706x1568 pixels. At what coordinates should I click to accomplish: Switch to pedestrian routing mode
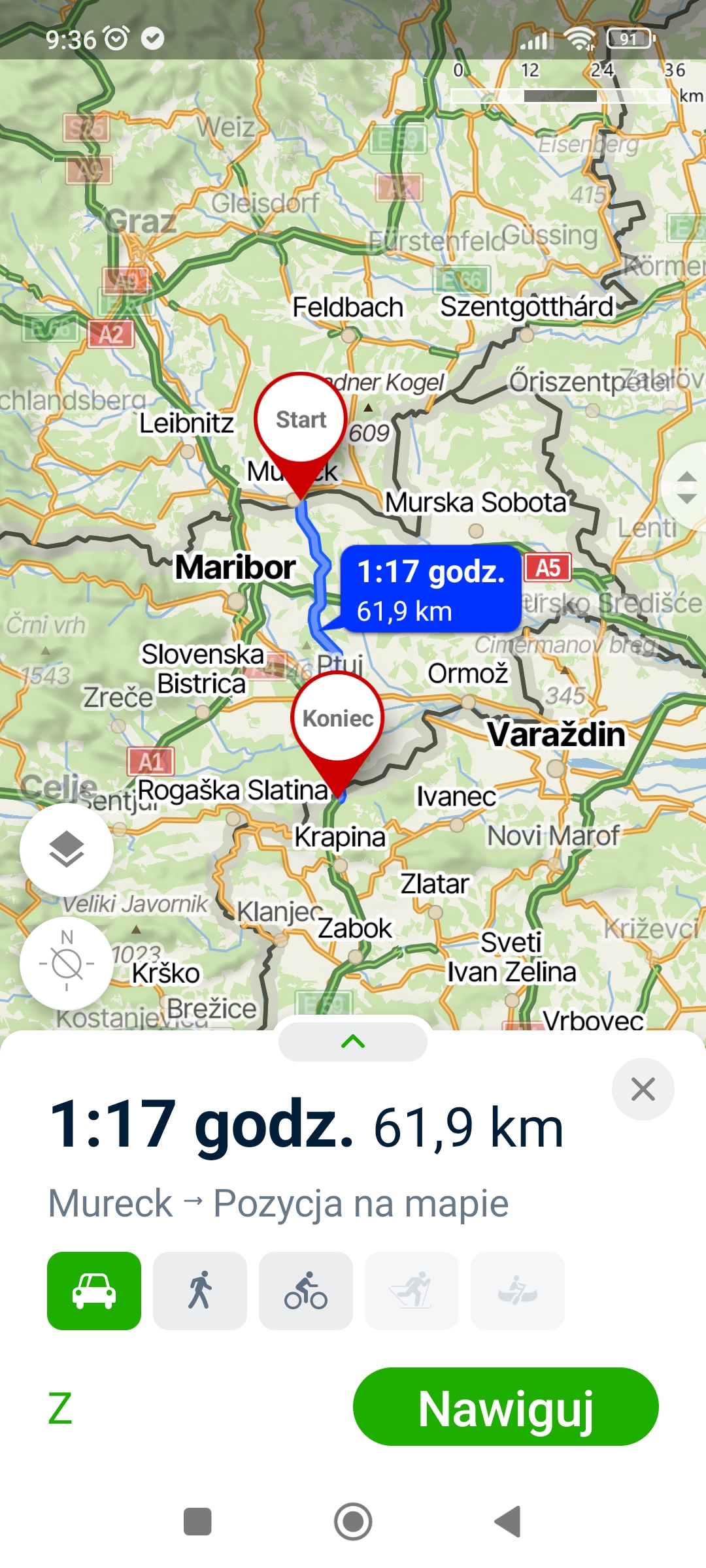200,1291
